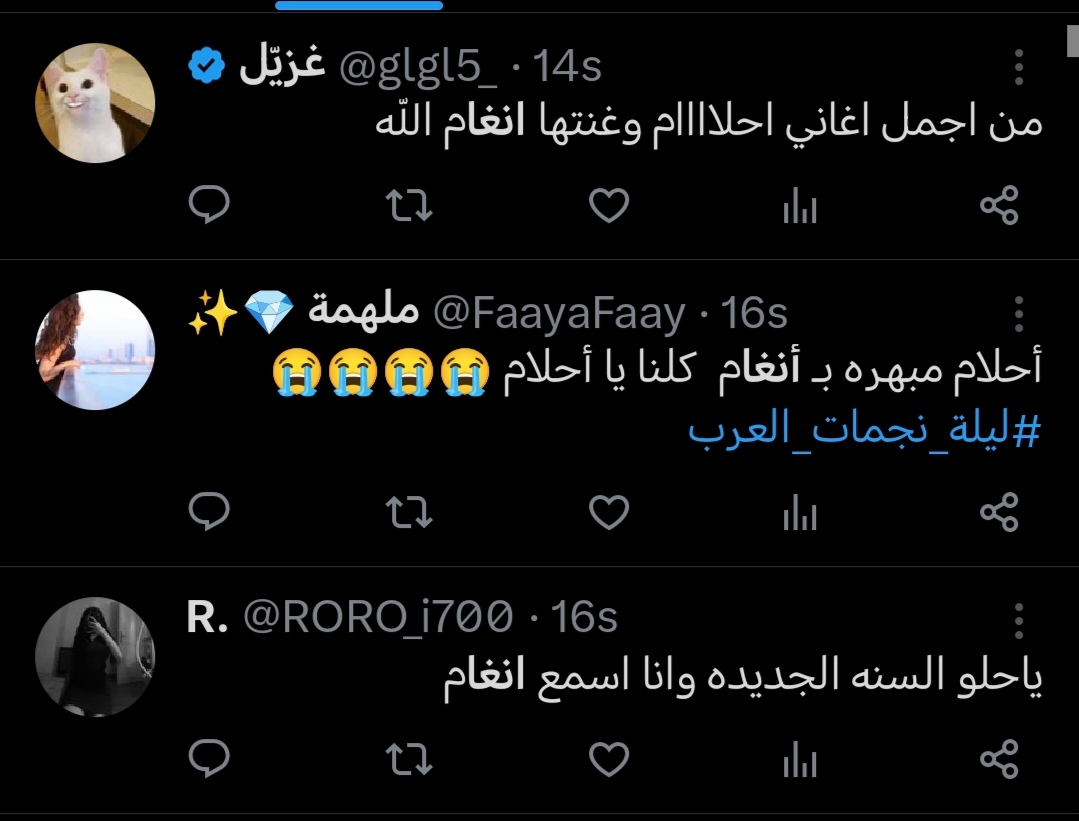Reply to @glgl5_'s tweet
1079x821 pixels.
coord(210,206)
